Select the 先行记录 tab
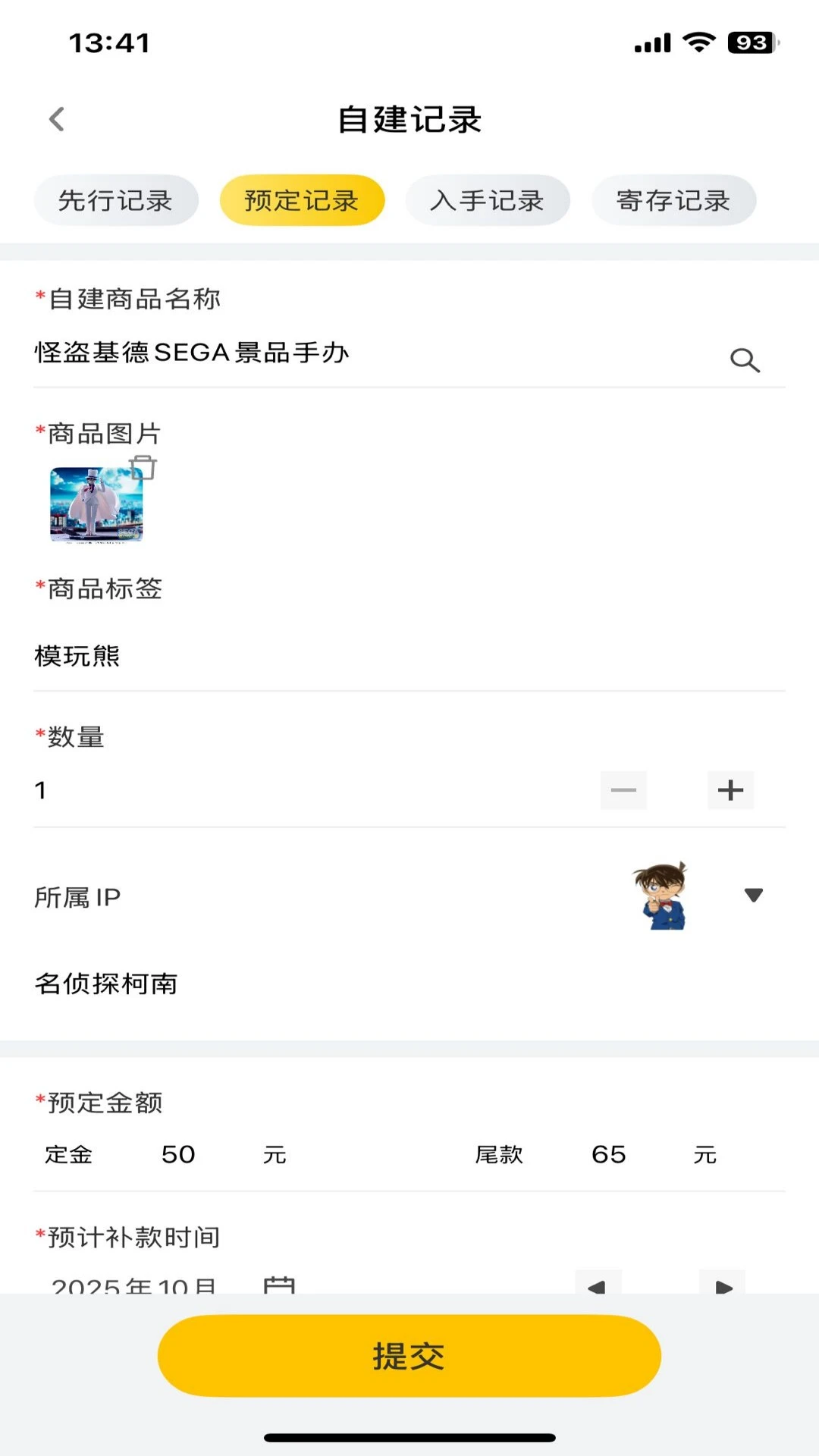Image resolution: width=819 pixels, height=1456 pixels. pyautogui.click(x=115, y=199)
